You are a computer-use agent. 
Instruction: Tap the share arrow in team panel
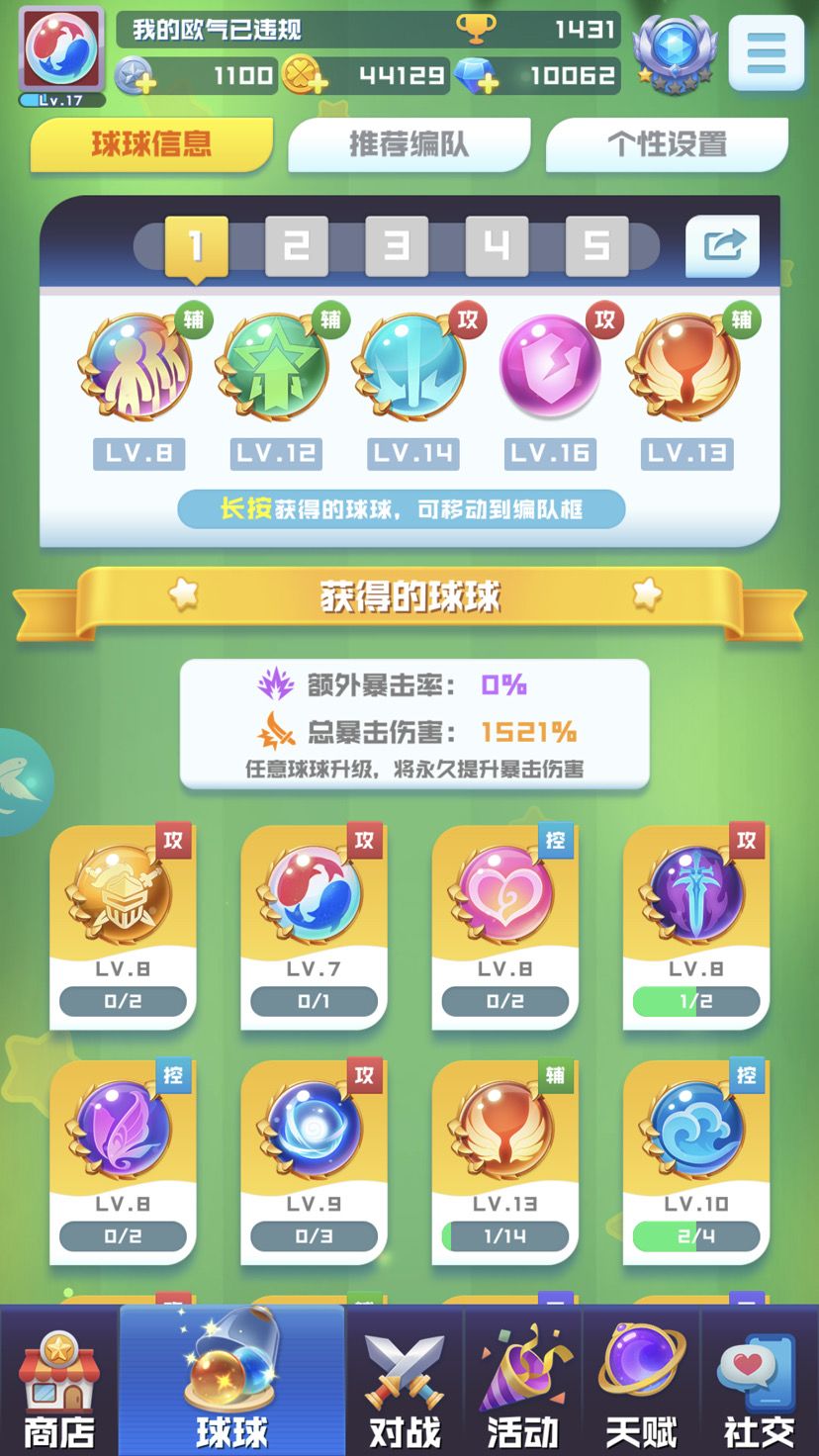[723, 245]
